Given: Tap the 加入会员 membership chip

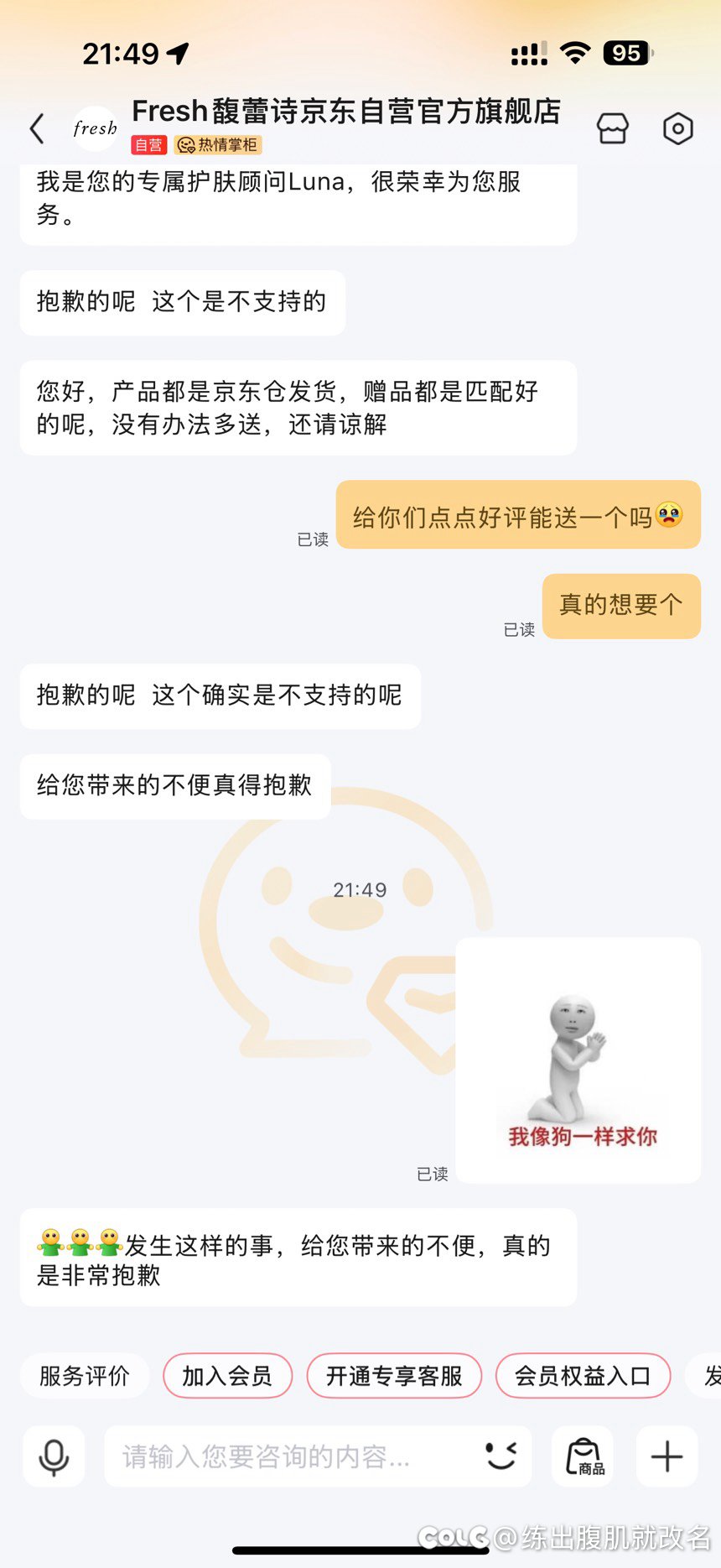Looking at the screenshot, I should 226,1375.
